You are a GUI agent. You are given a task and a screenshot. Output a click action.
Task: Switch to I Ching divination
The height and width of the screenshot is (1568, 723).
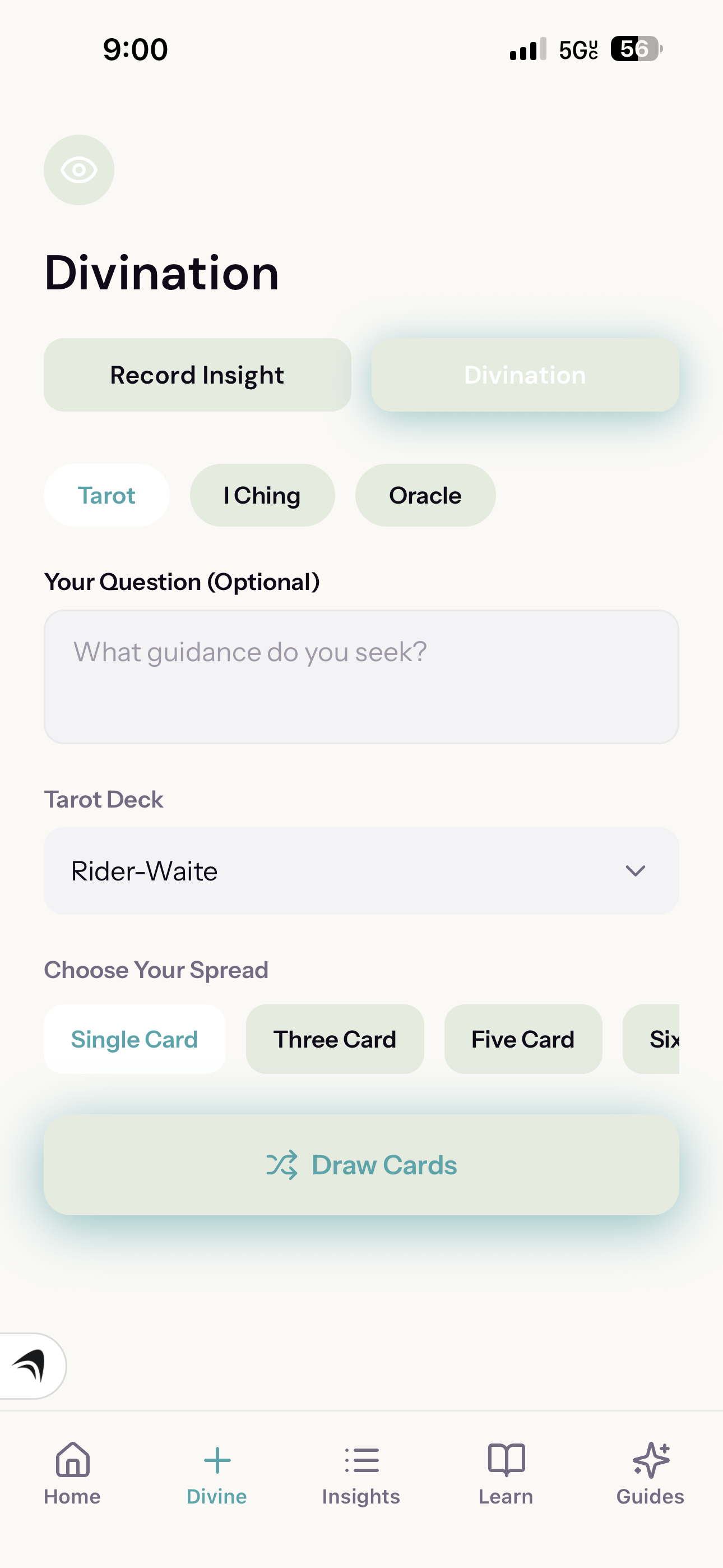(262, 496)
